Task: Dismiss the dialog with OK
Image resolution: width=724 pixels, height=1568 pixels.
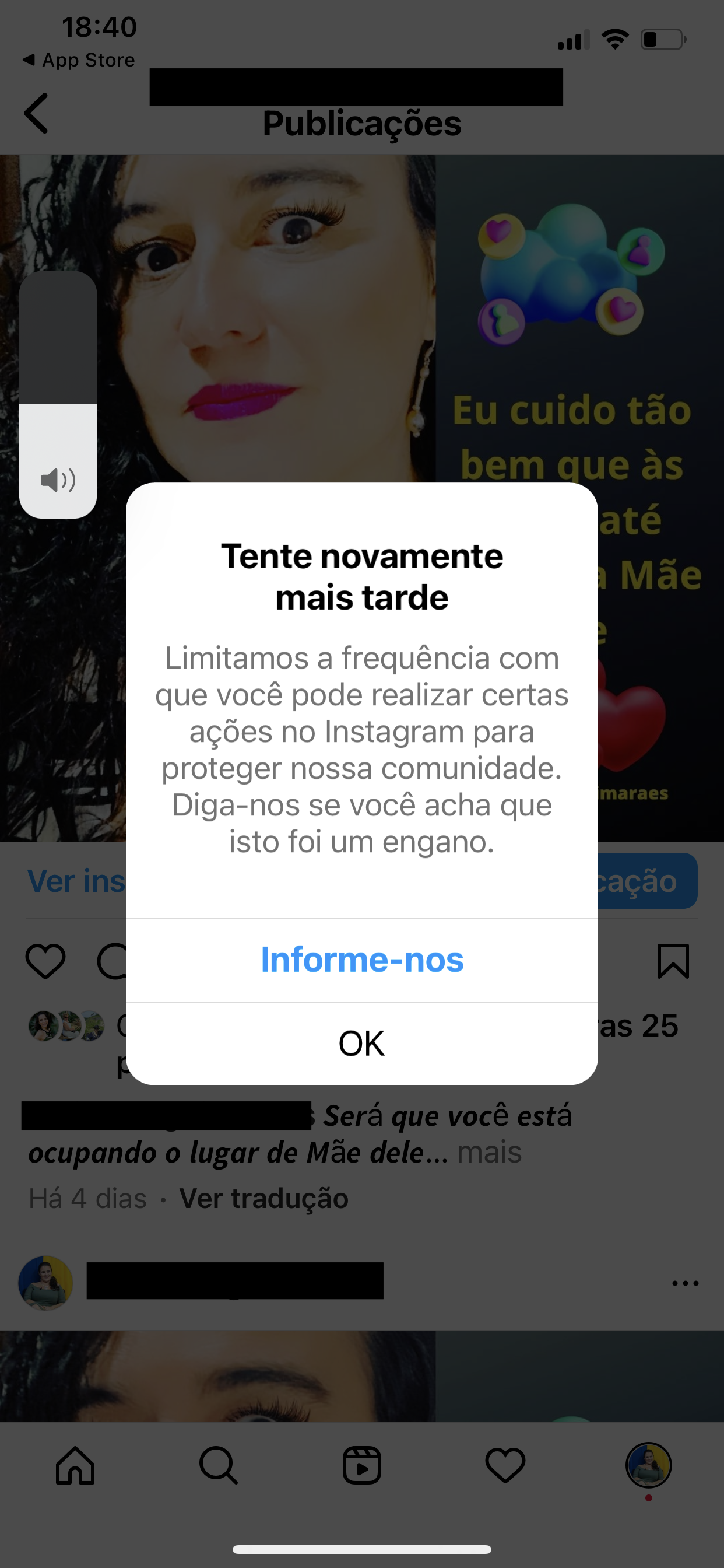Action: 362,1044
